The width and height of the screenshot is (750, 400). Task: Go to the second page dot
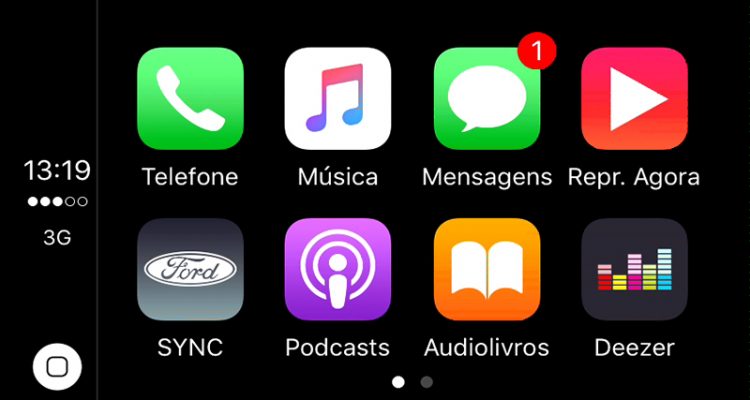[x=427, y=382]
